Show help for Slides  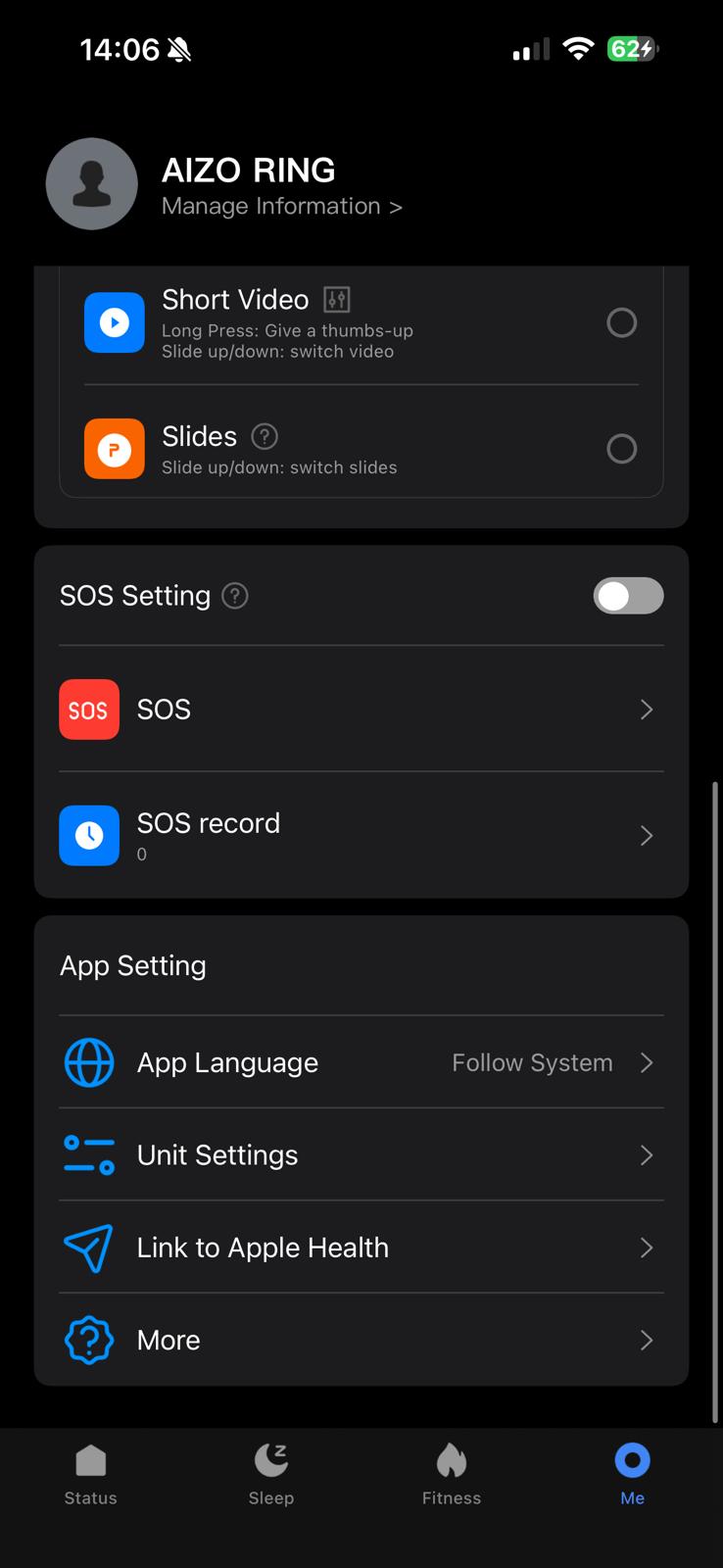click(265, 436)
